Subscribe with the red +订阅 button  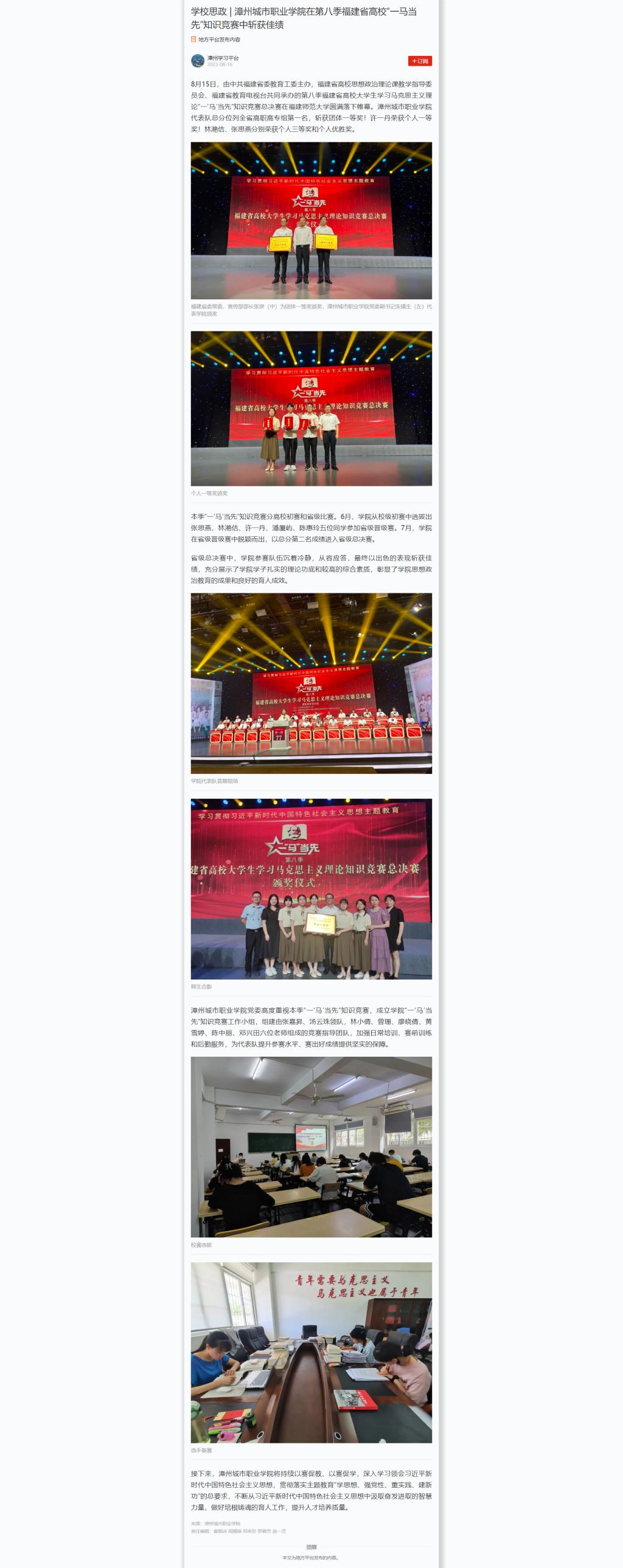coord(420,61)
